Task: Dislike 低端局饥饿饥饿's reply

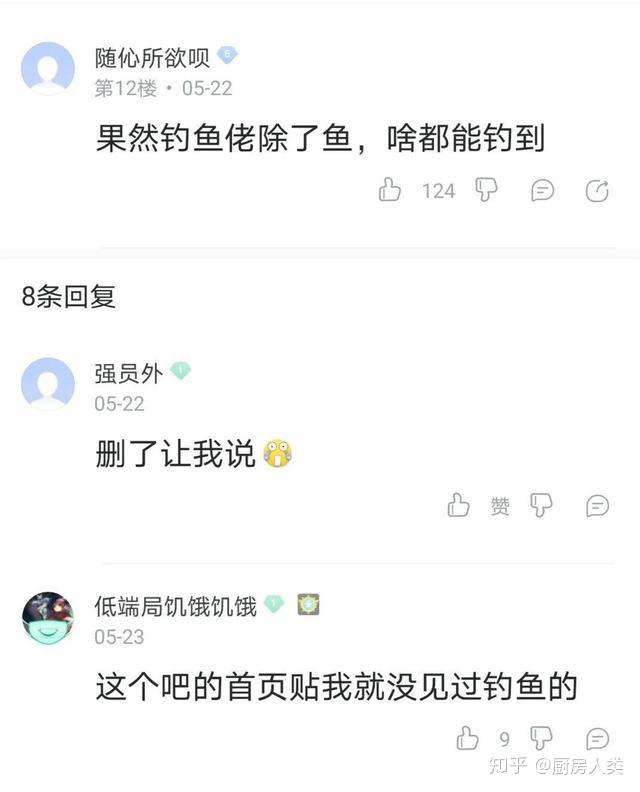Action: tap(541, 739)
